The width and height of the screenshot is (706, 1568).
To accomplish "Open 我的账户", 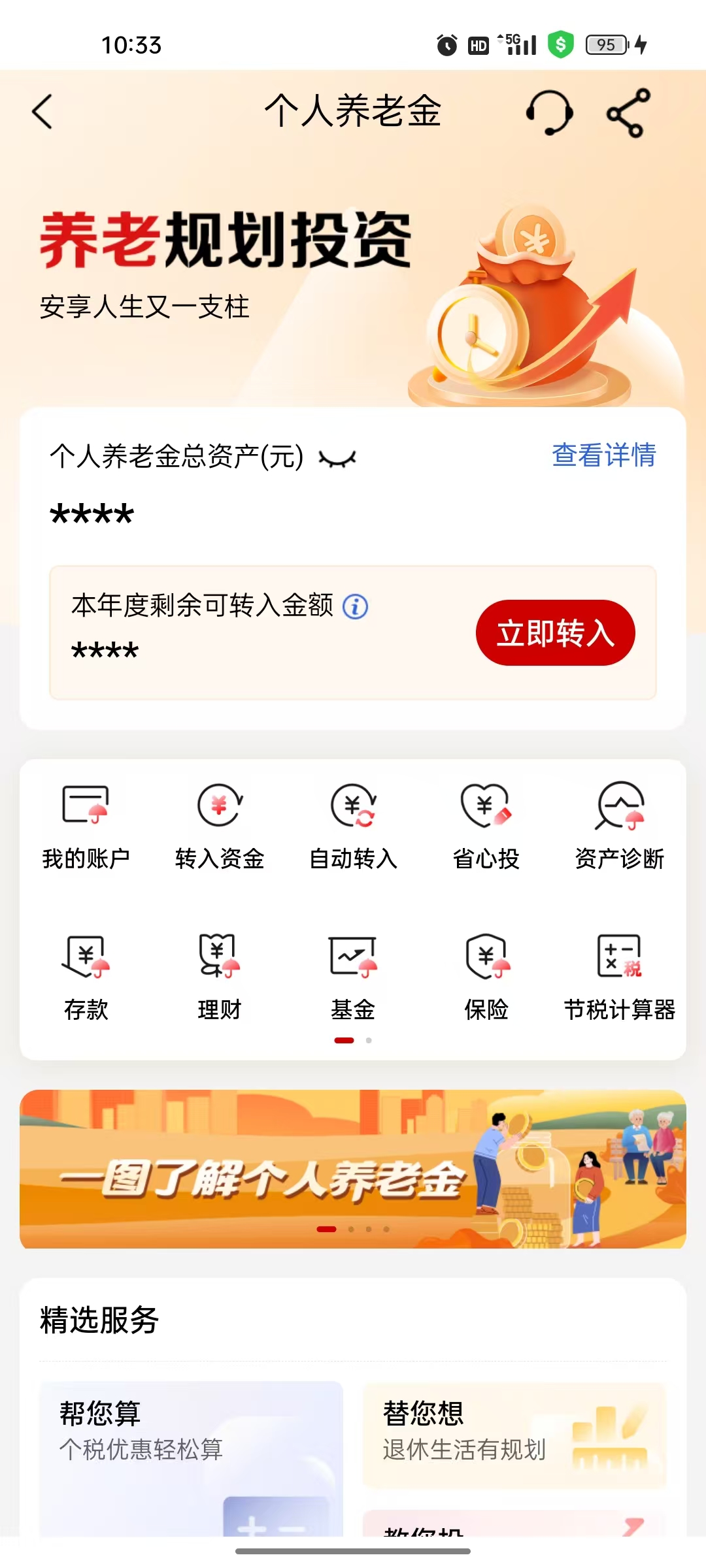I will (86, 826).
